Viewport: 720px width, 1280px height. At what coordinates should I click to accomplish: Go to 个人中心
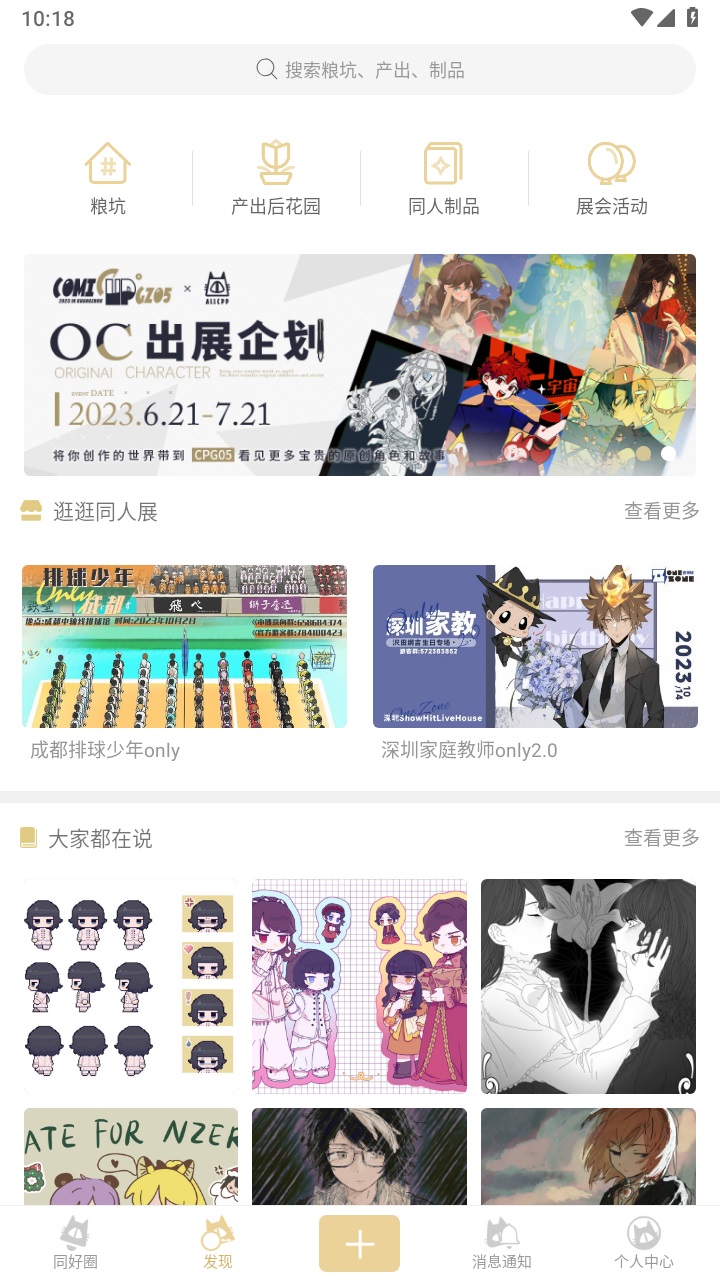coord(644,1243)
